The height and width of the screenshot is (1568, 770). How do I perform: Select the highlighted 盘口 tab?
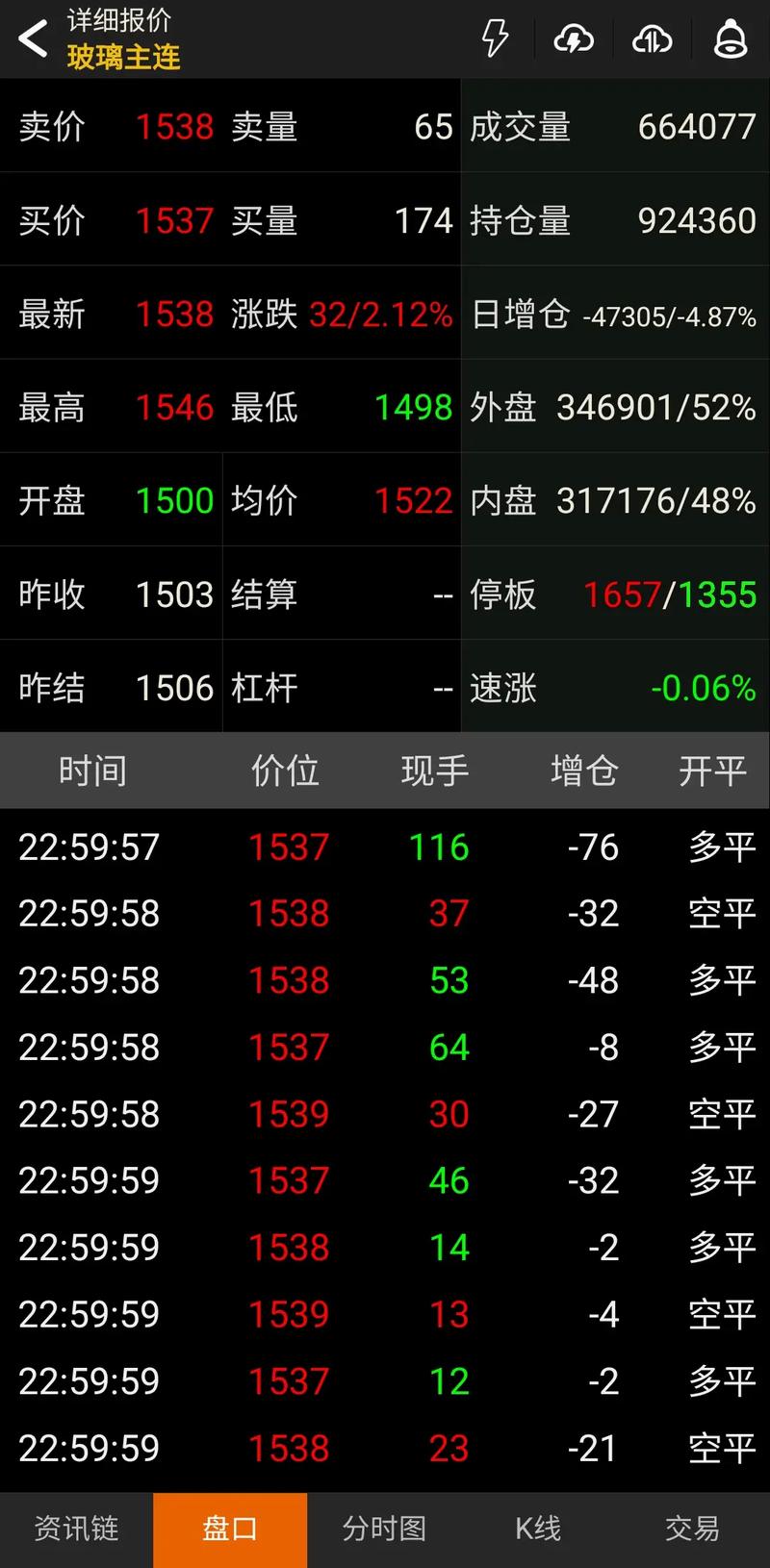(229, 1530)
